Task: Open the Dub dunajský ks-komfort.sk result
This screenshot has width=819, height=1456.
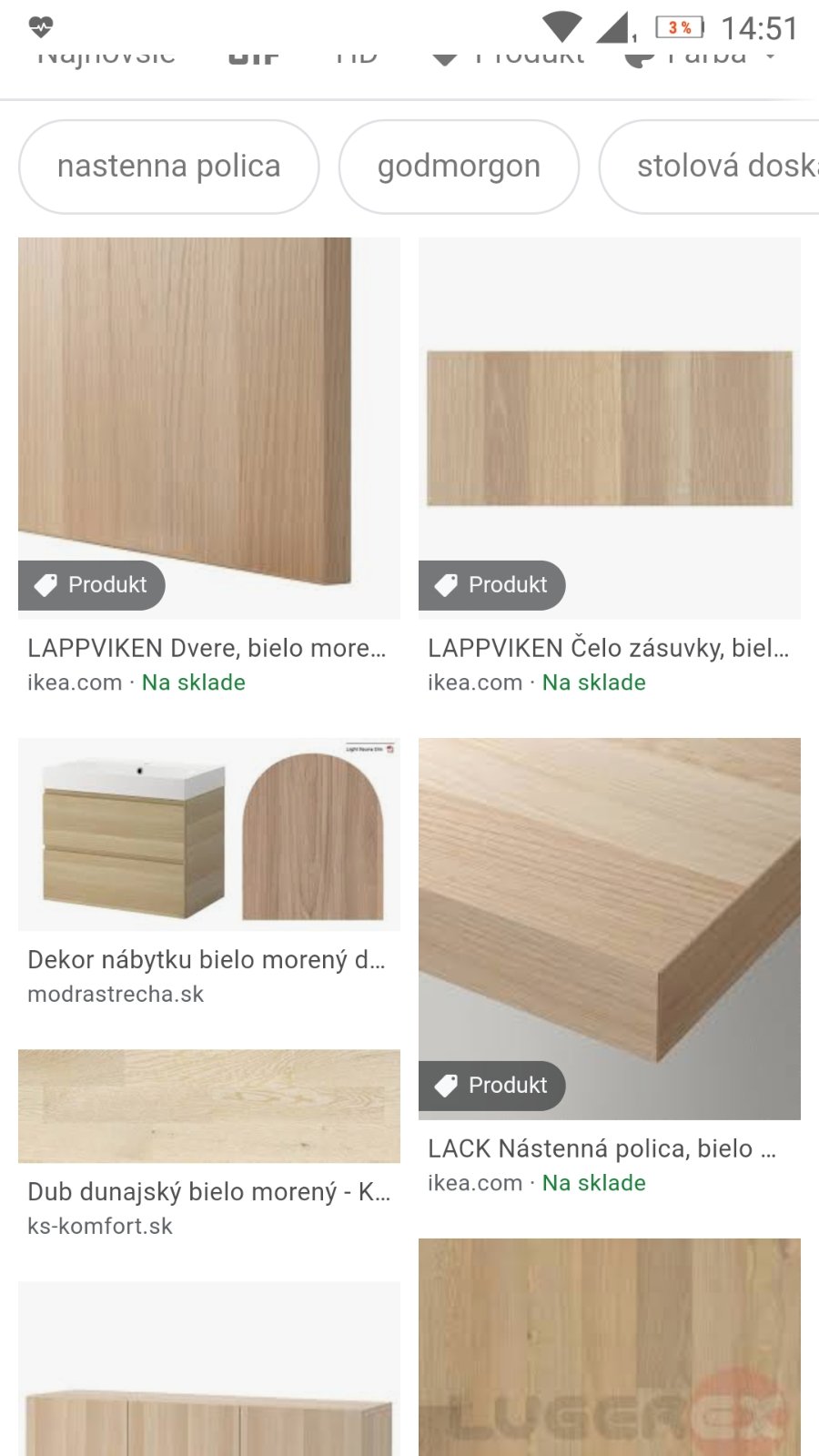Action: (x=209, y=1106)
